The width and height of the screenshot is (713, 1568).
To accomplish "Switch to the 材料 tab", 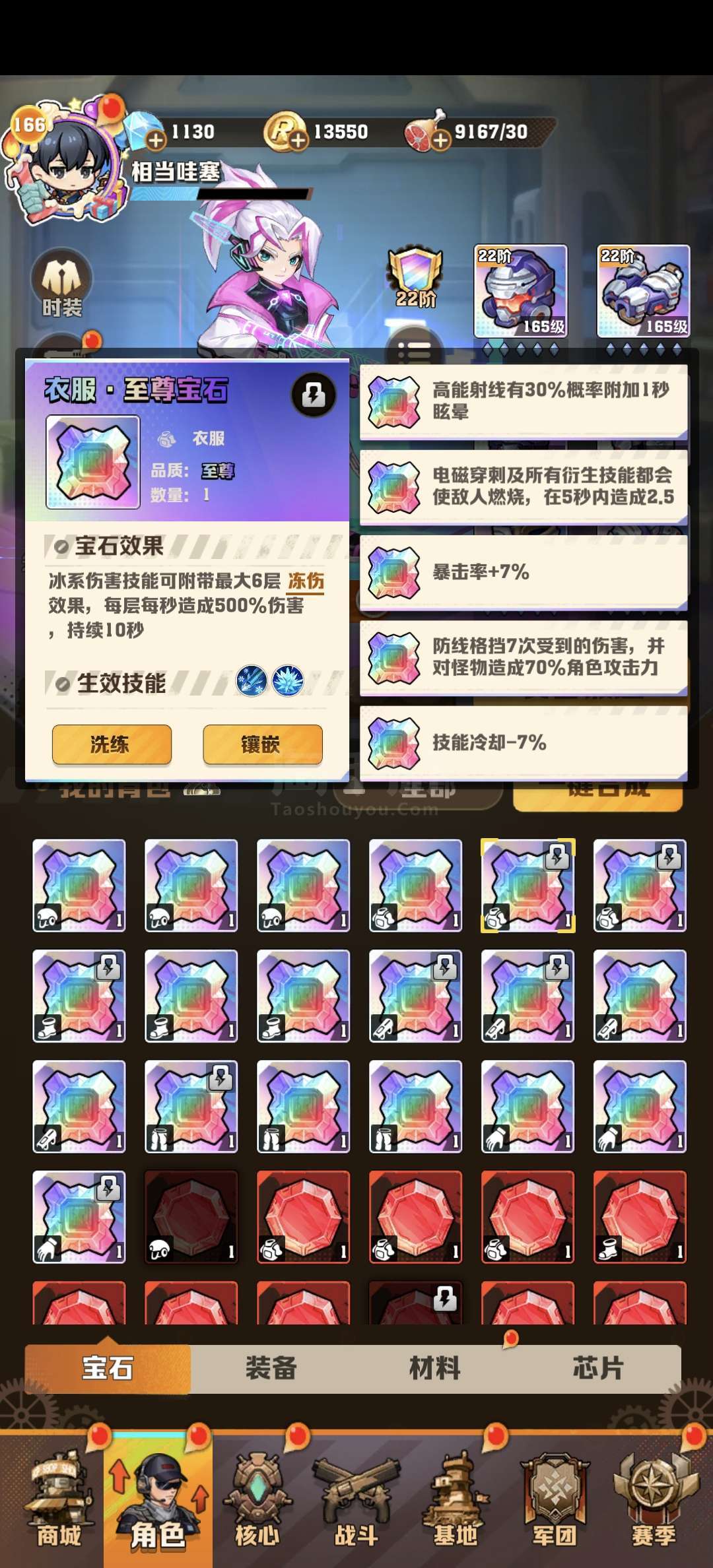I will click(x=434, y=1368).
